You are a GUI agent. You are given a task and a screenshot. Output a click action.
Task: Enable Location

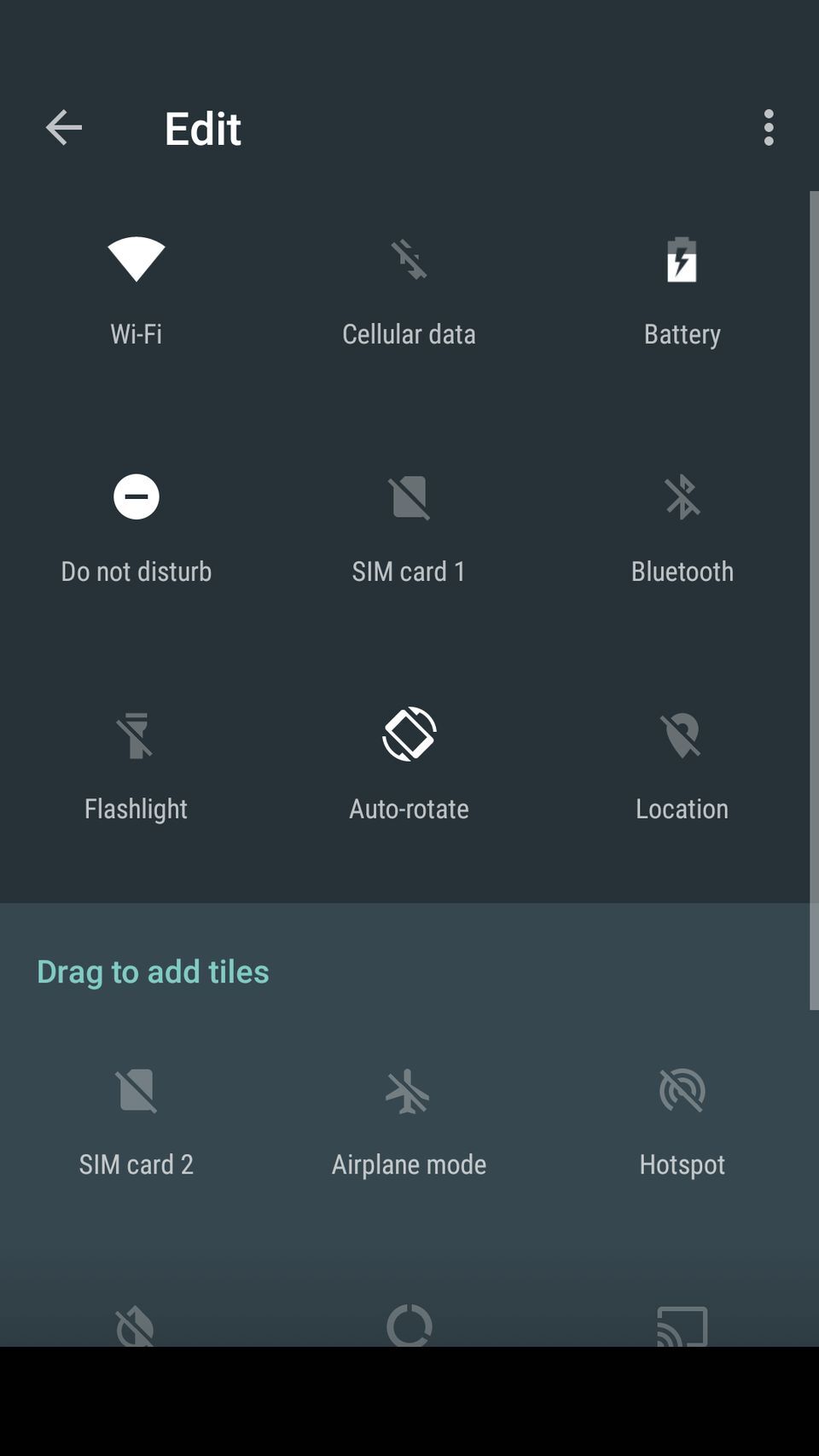click(x=682, y=764)
